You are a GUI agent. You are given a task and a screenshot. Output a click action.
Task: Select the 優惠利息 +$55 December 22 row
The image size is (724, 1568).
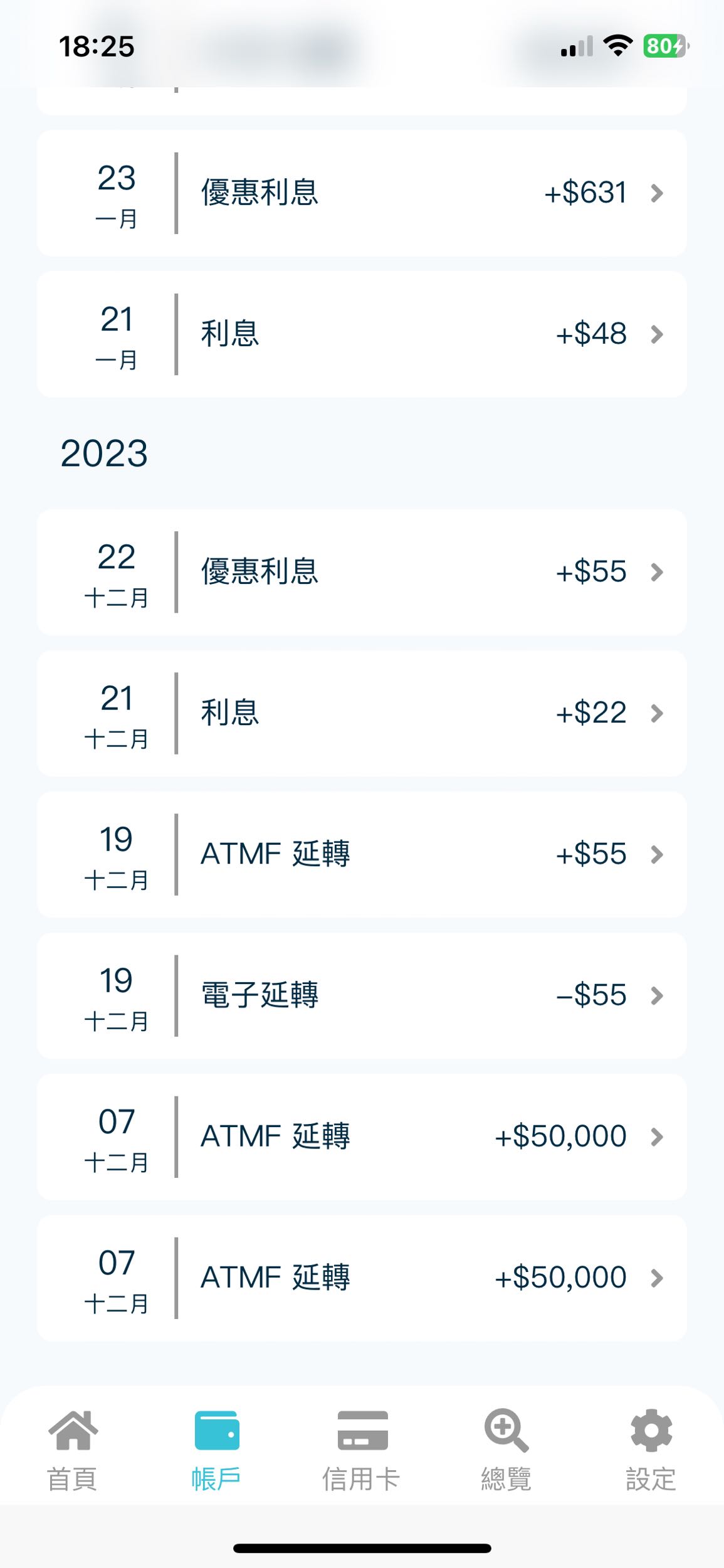[362, 571]
